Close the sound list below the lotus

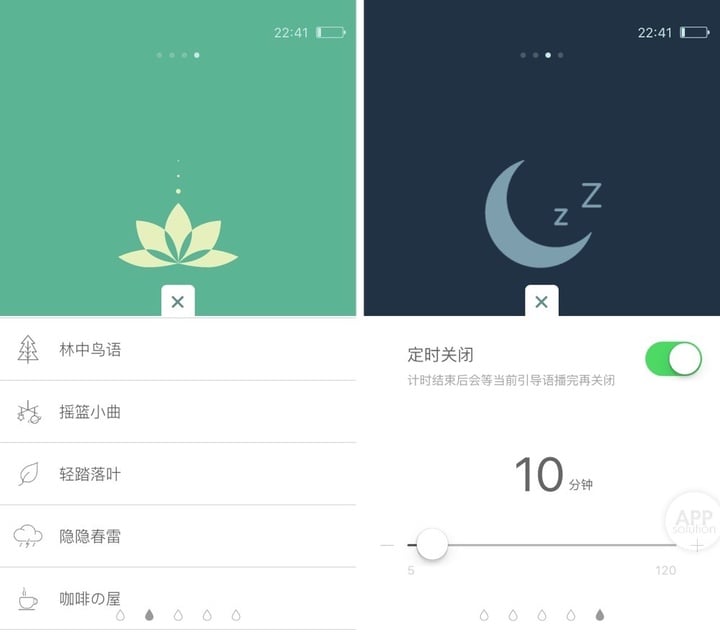coord(177,302)
